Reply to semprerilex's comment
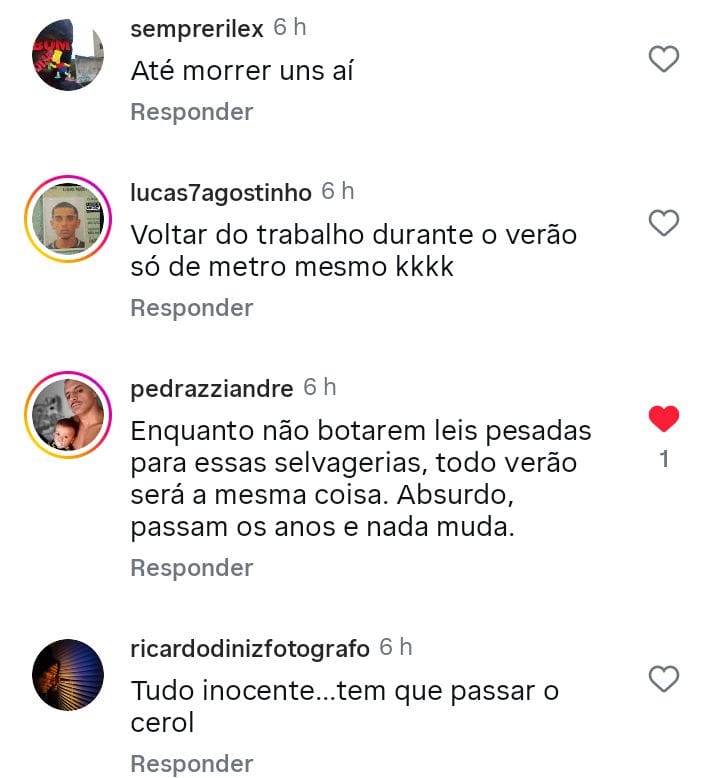 (x=191, y=112)
